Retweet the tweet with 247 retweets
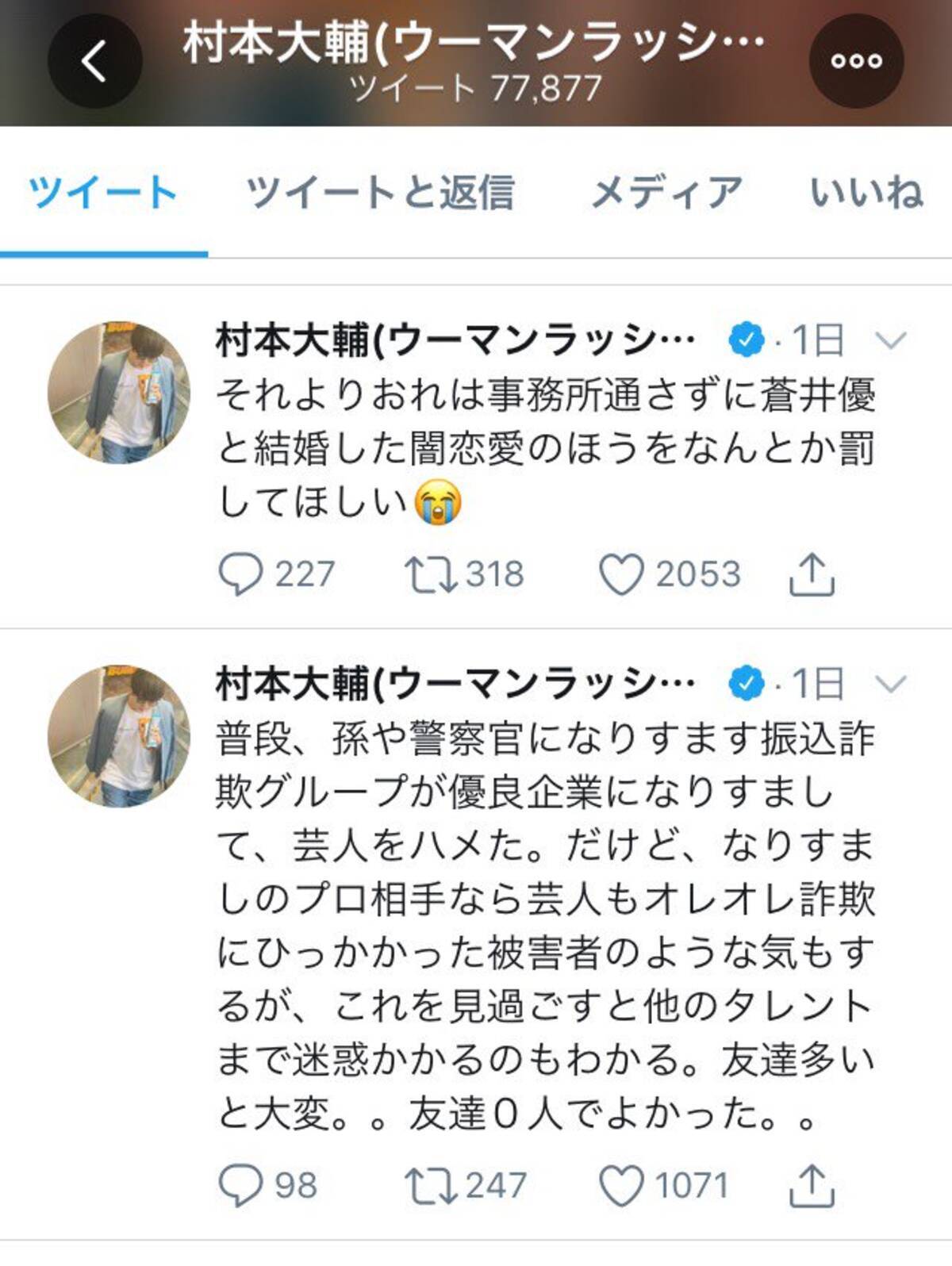Viewport: 952px width, 1266px height. 431,1185
